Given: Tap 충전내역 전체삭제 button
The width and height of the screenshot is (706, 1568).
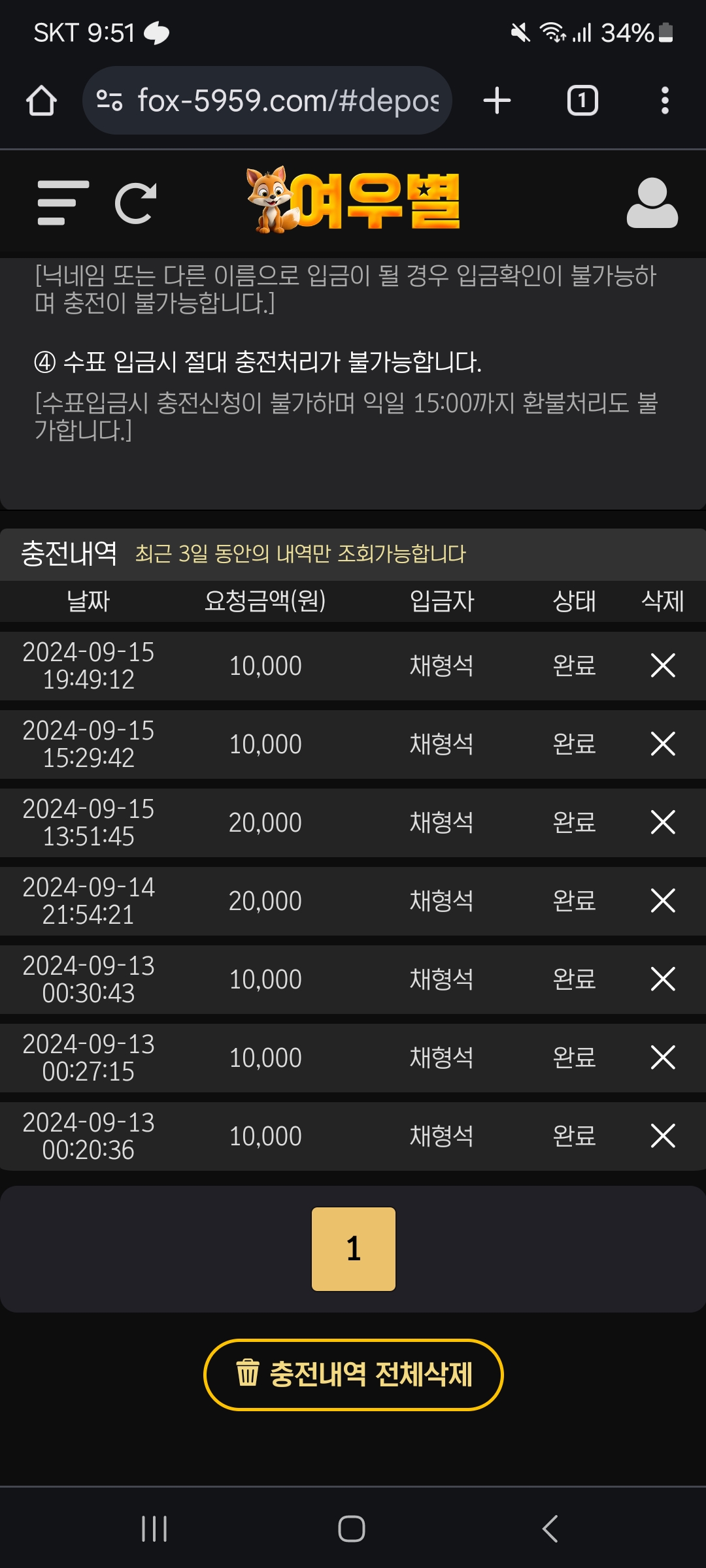Looking at the screenshot, I should click(x=353, y=1374).
